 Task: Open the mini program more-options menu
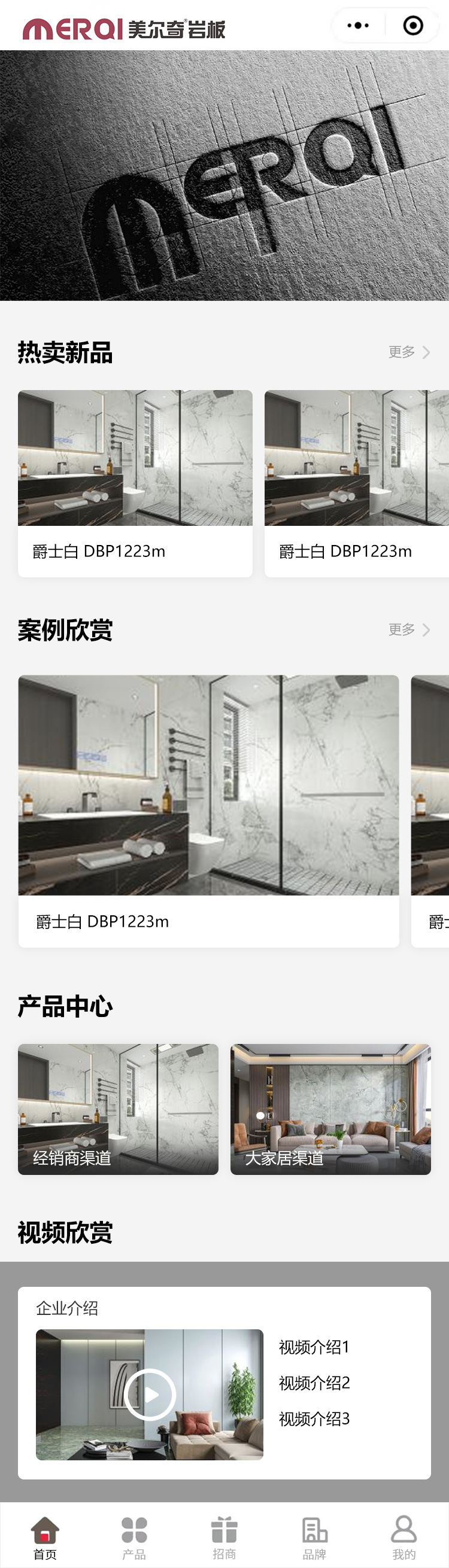click(x=357, y=26)
